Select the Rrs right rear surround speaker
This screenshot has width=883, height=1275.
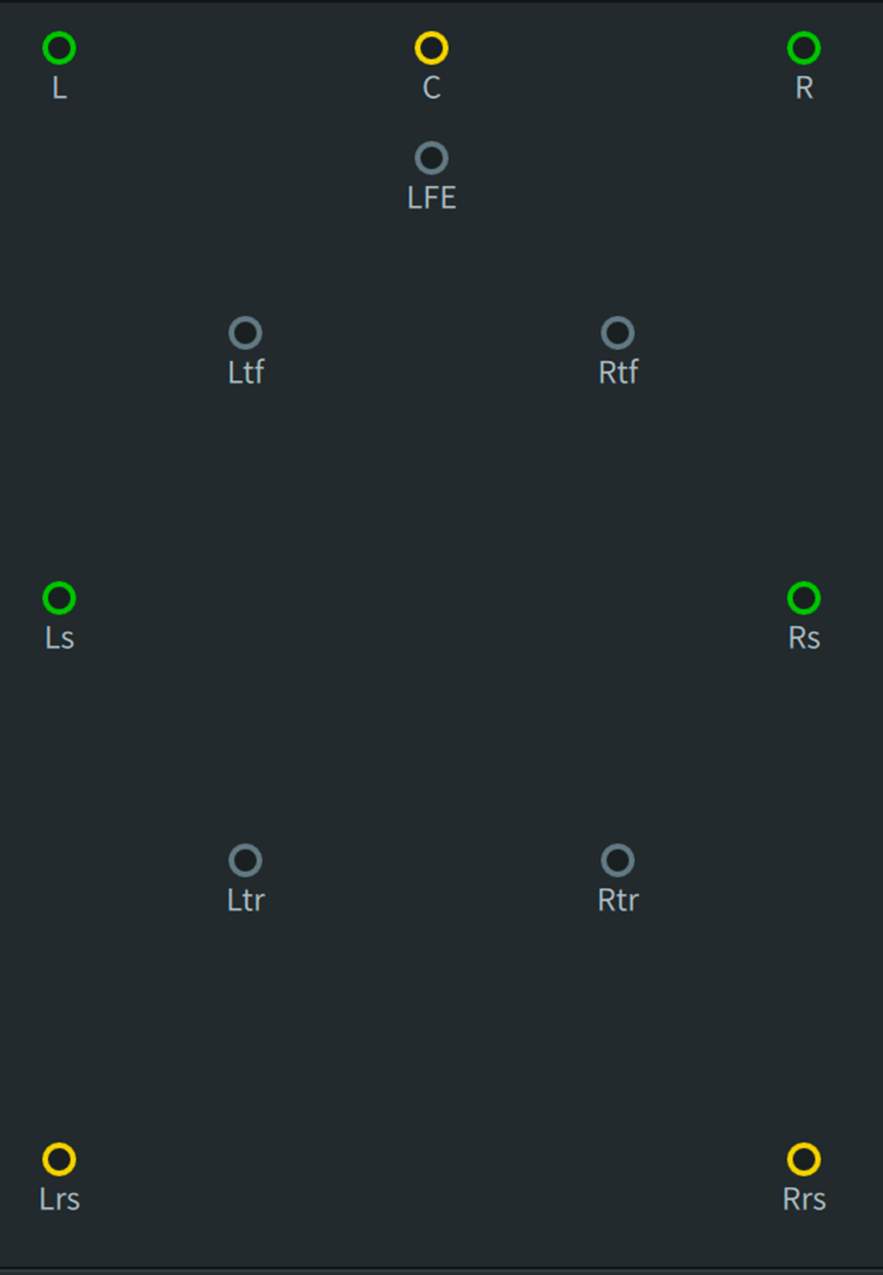803,1159
